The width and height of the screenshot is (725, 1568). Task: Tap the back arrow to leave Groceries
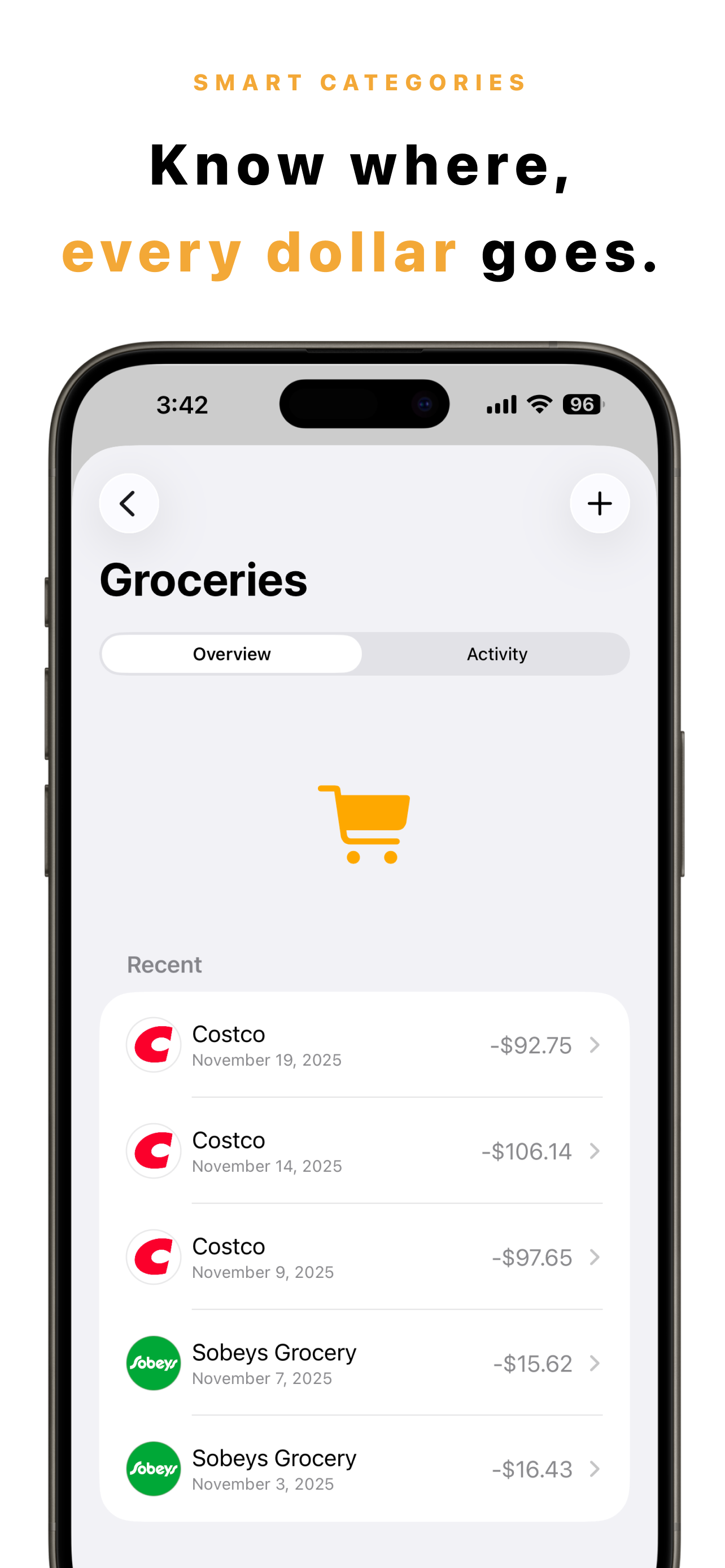click(129, 503)
